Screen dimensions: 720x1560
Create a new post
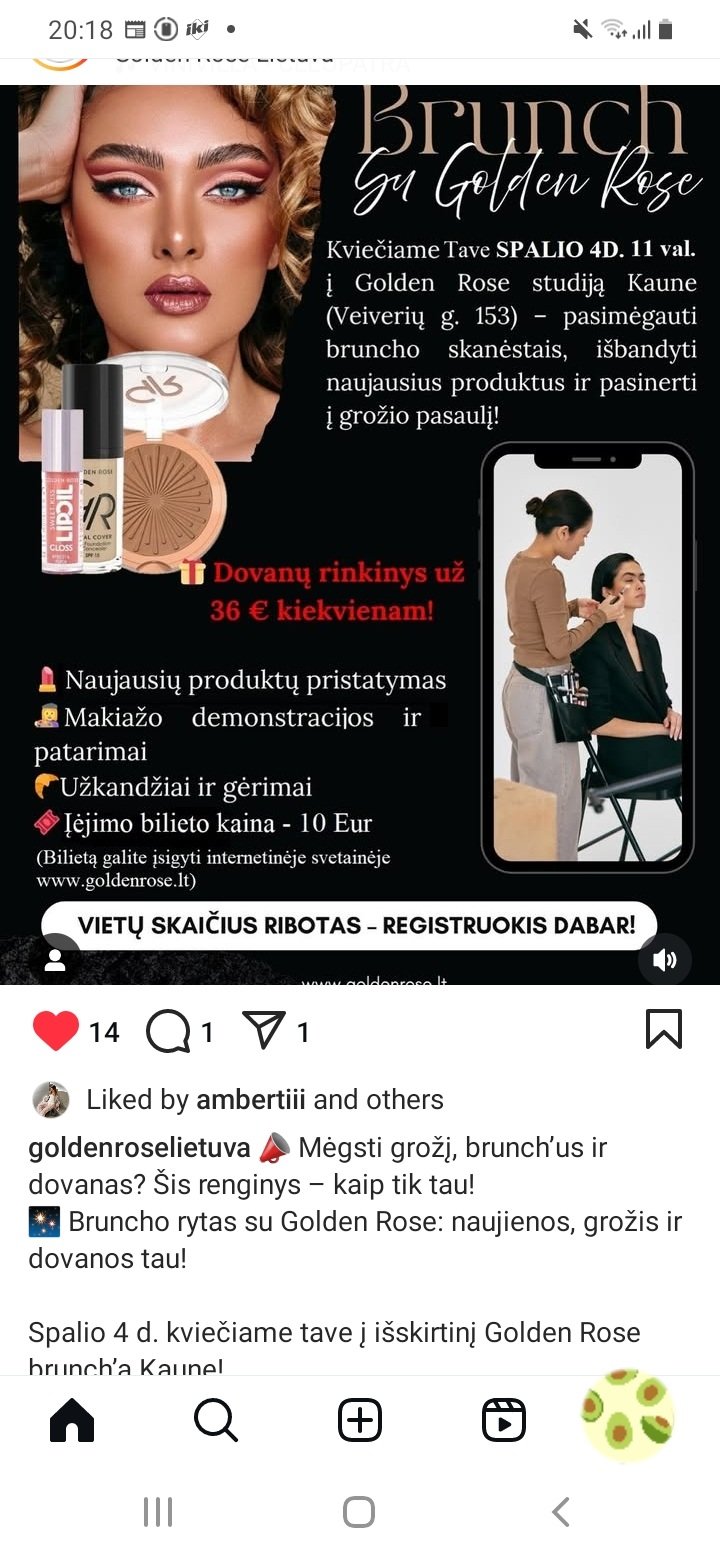coord(360,1420)
